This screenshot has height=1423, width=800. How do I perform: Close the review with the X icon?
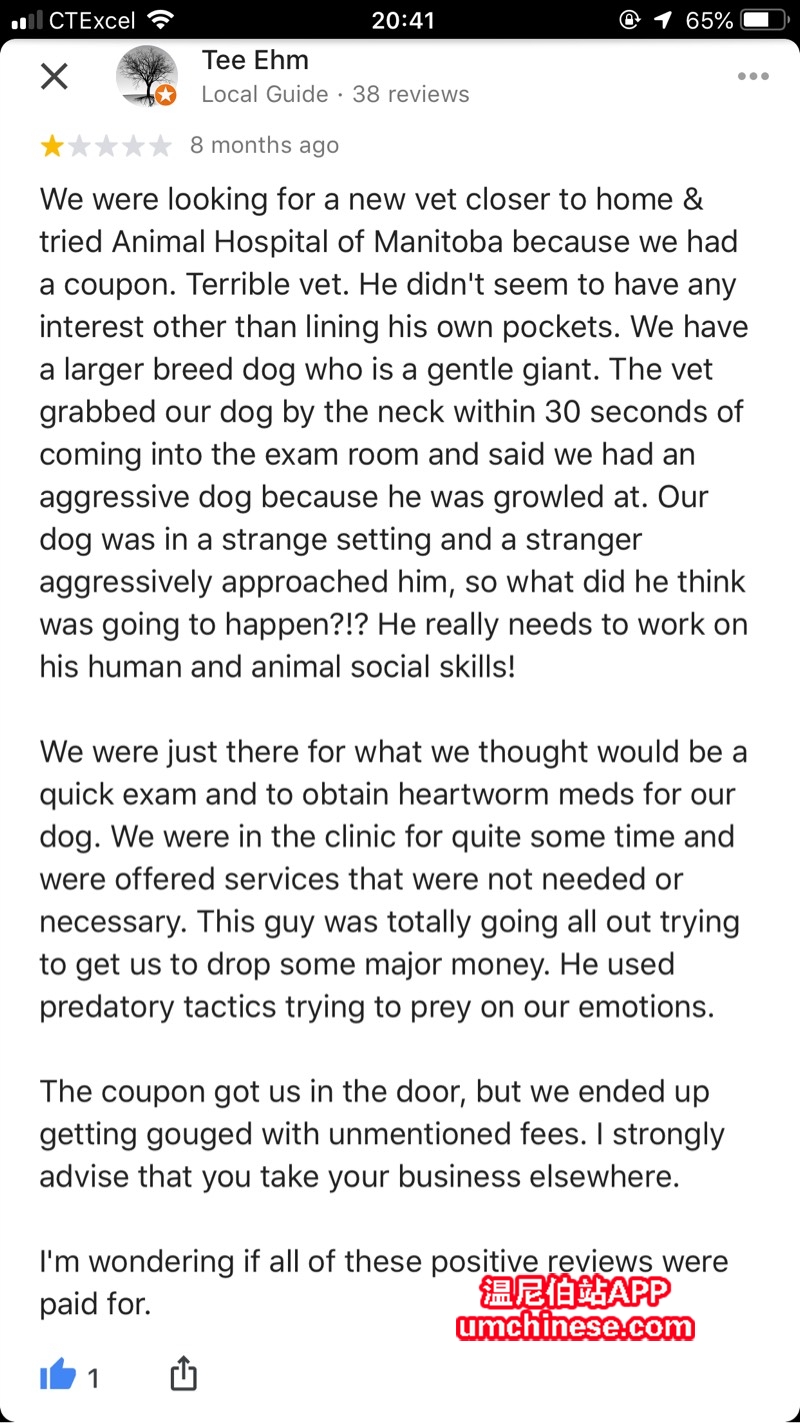(x=54, y=76)
